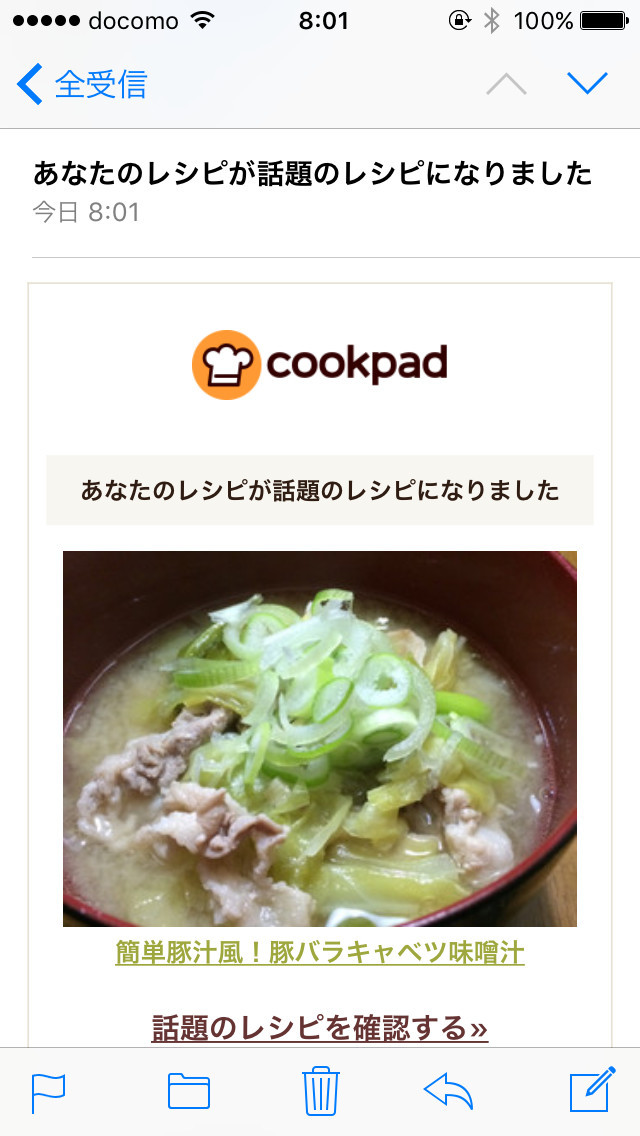Go to the next message arrow
Viewport: 640px width, 1136px height.
tap(587, 85)
